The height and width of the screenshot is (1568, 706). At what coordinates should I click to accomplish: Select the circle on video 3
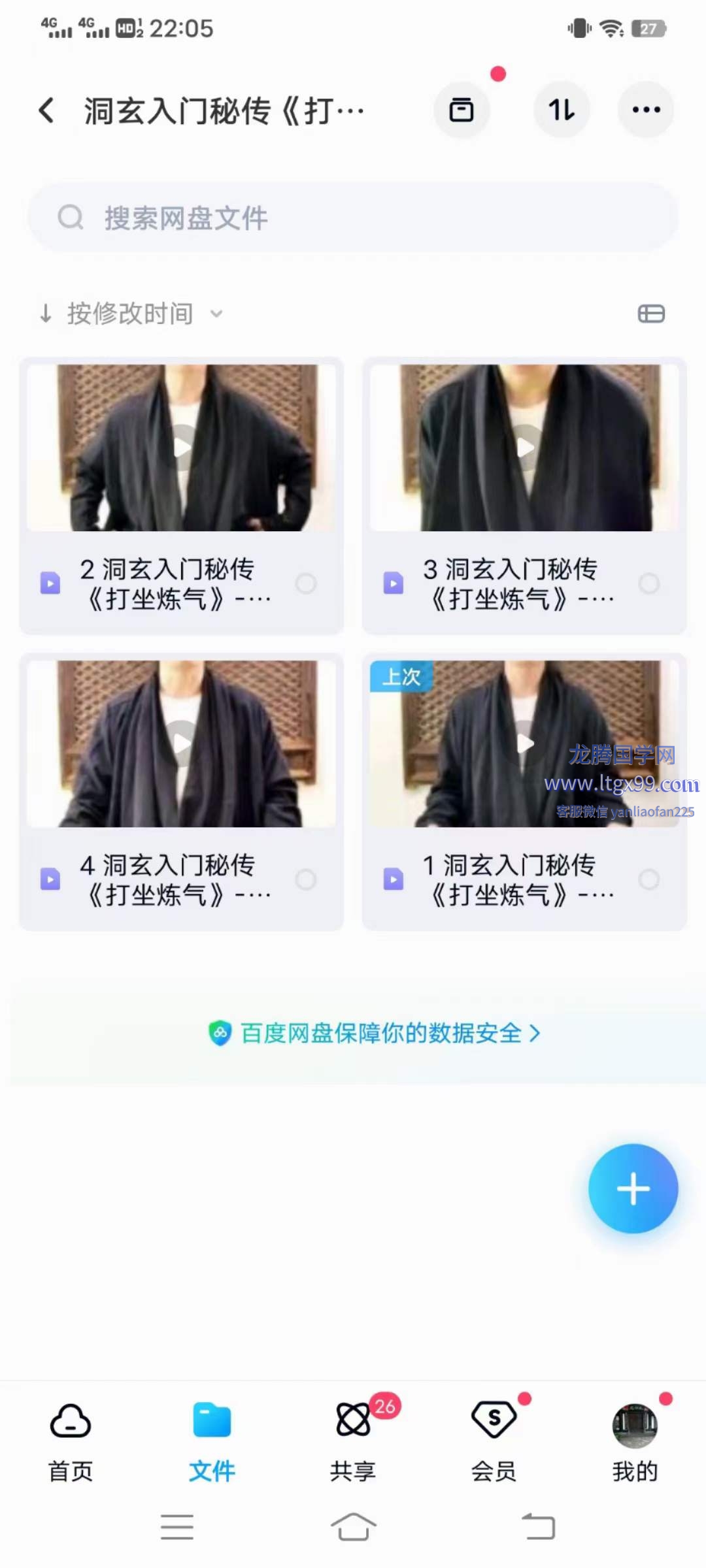click(648, 583)
